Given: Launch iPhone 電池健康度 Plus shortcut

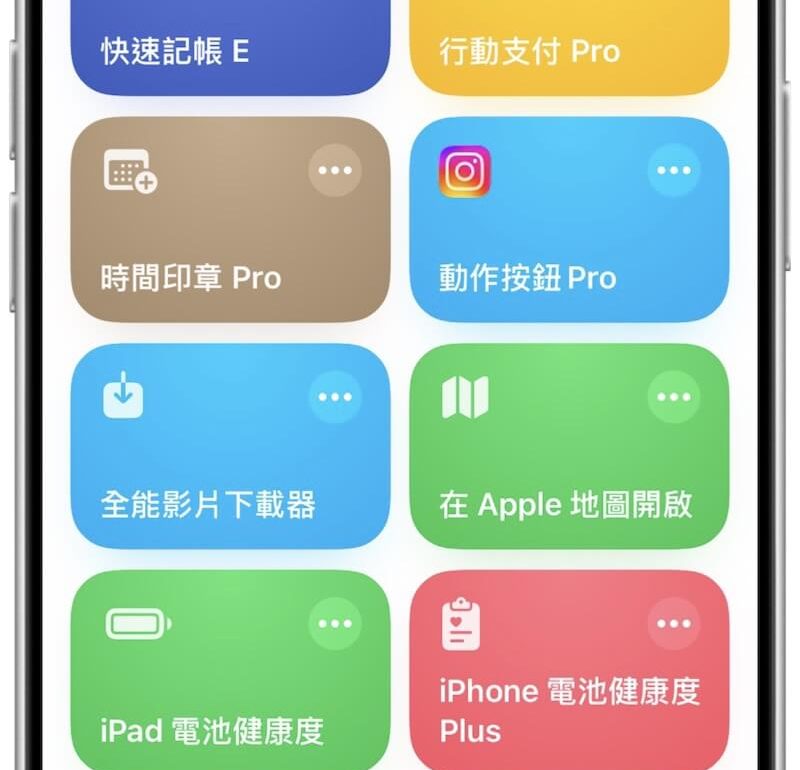Looking at the screenshot, I should click(540, 700).
